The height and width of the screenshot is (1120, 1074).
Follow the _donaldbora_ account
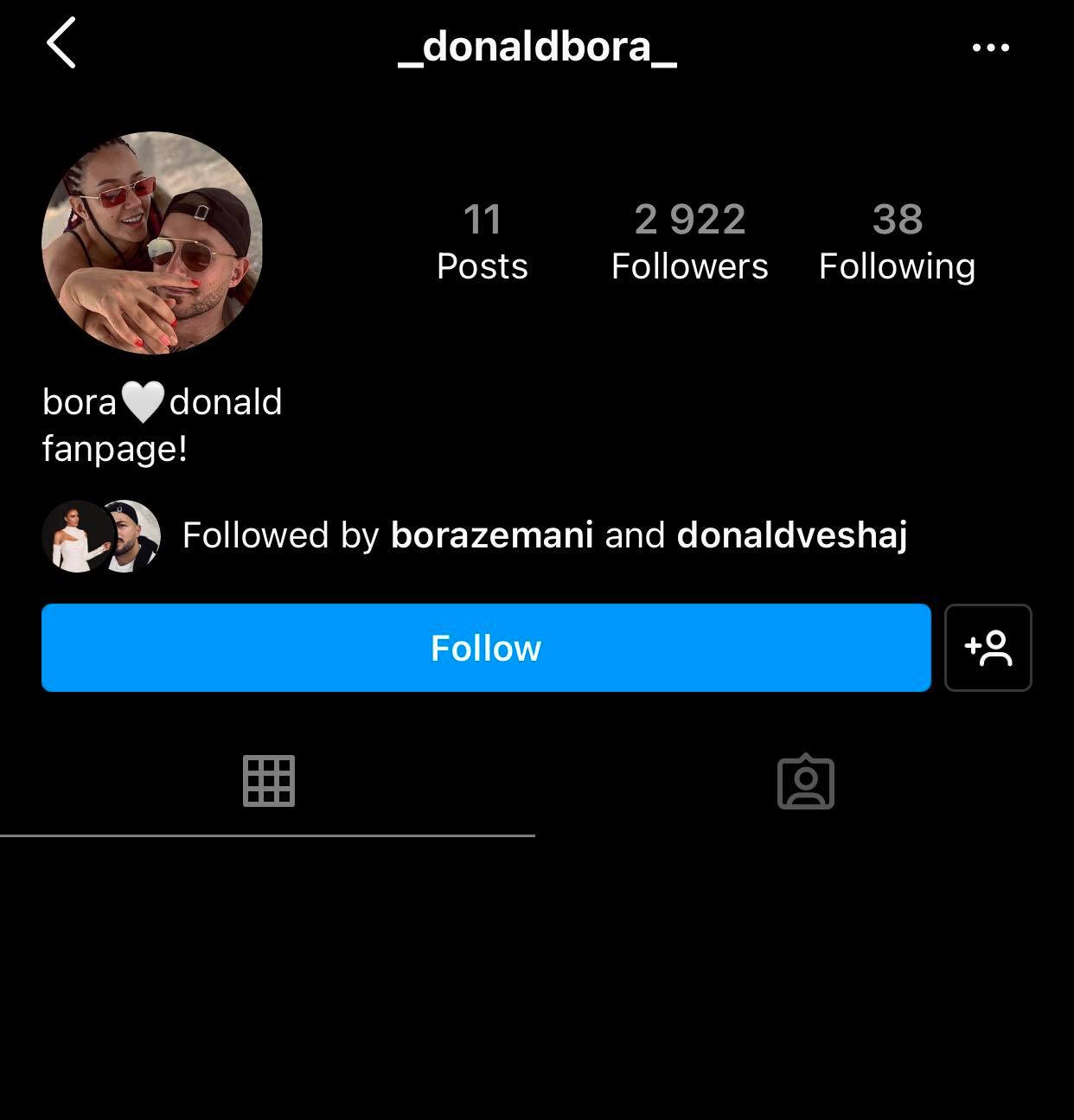486,648
